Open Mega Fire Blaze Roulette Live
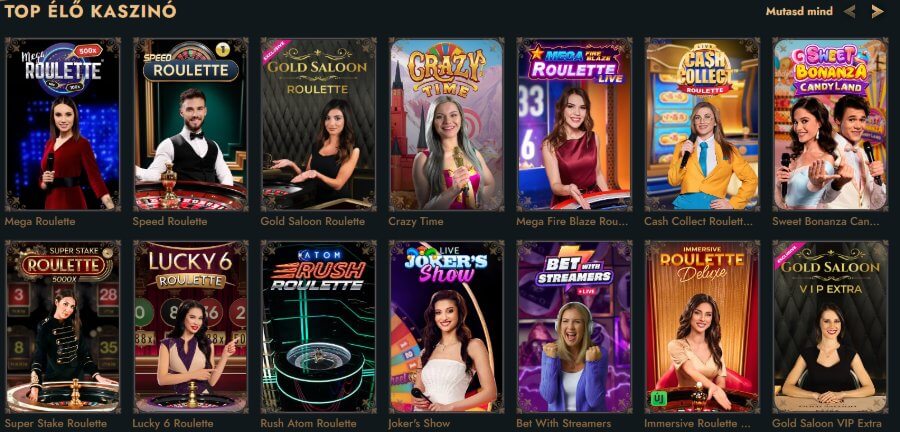 coord(574,124)
